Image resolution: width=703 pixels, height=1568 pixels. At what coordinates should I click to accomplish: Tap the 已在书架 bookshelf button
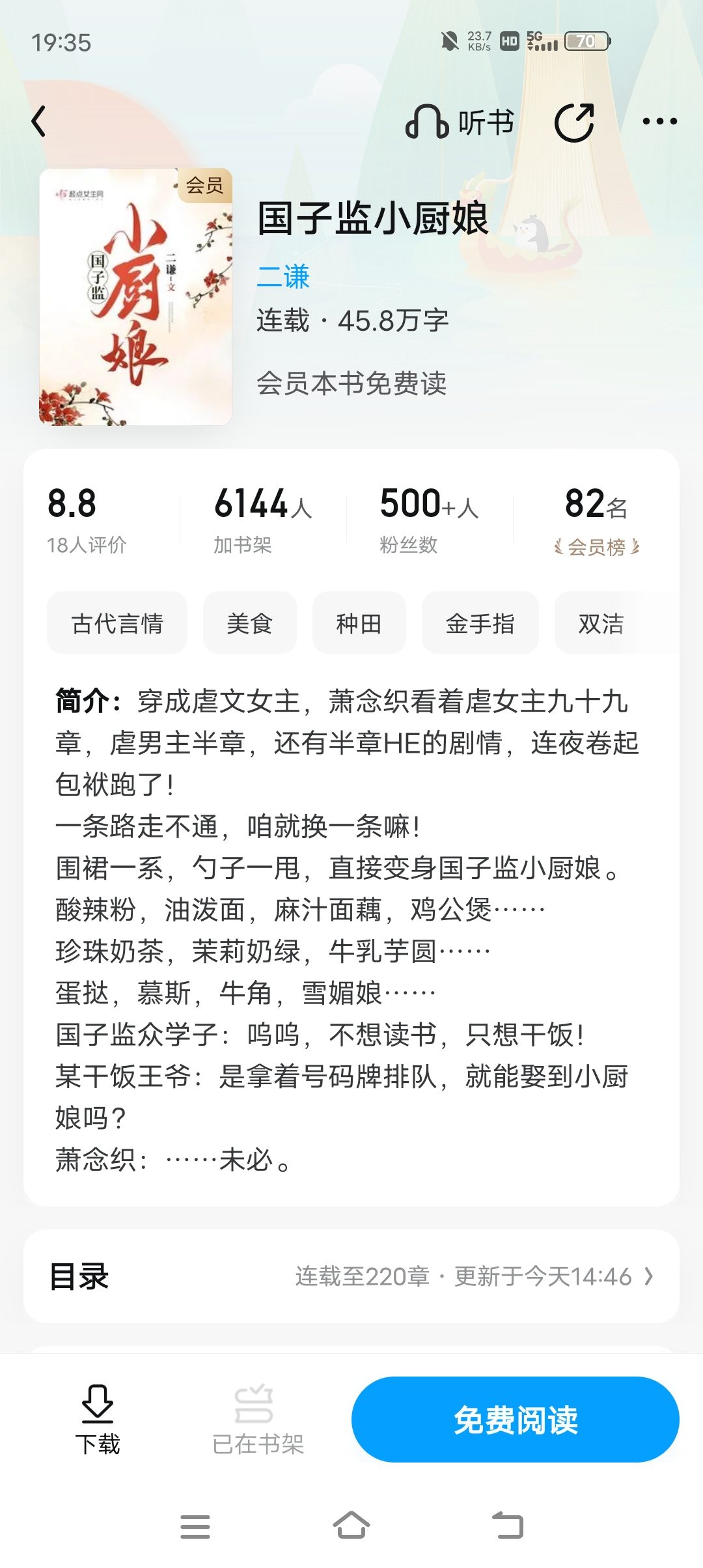pyautogui.click(x=258, y=1420)
